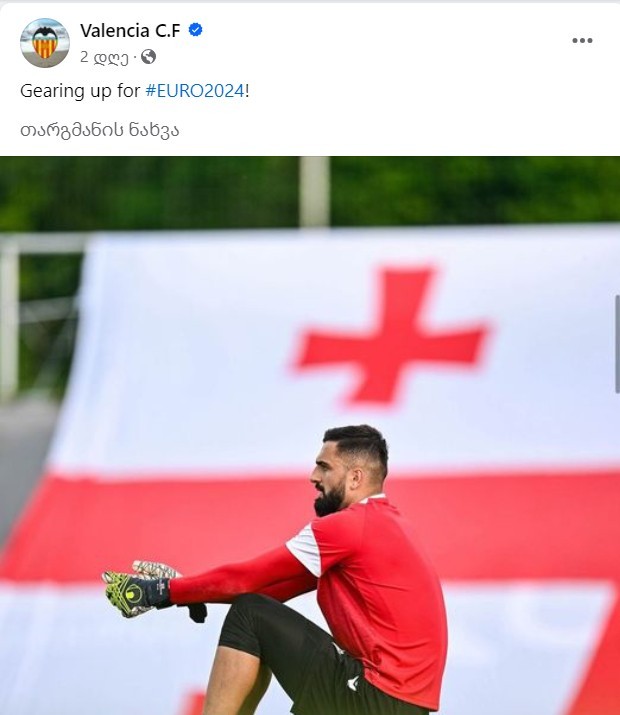Open Valencia C.F profile picture
The image size is (620, 715).
click(45, 43)
